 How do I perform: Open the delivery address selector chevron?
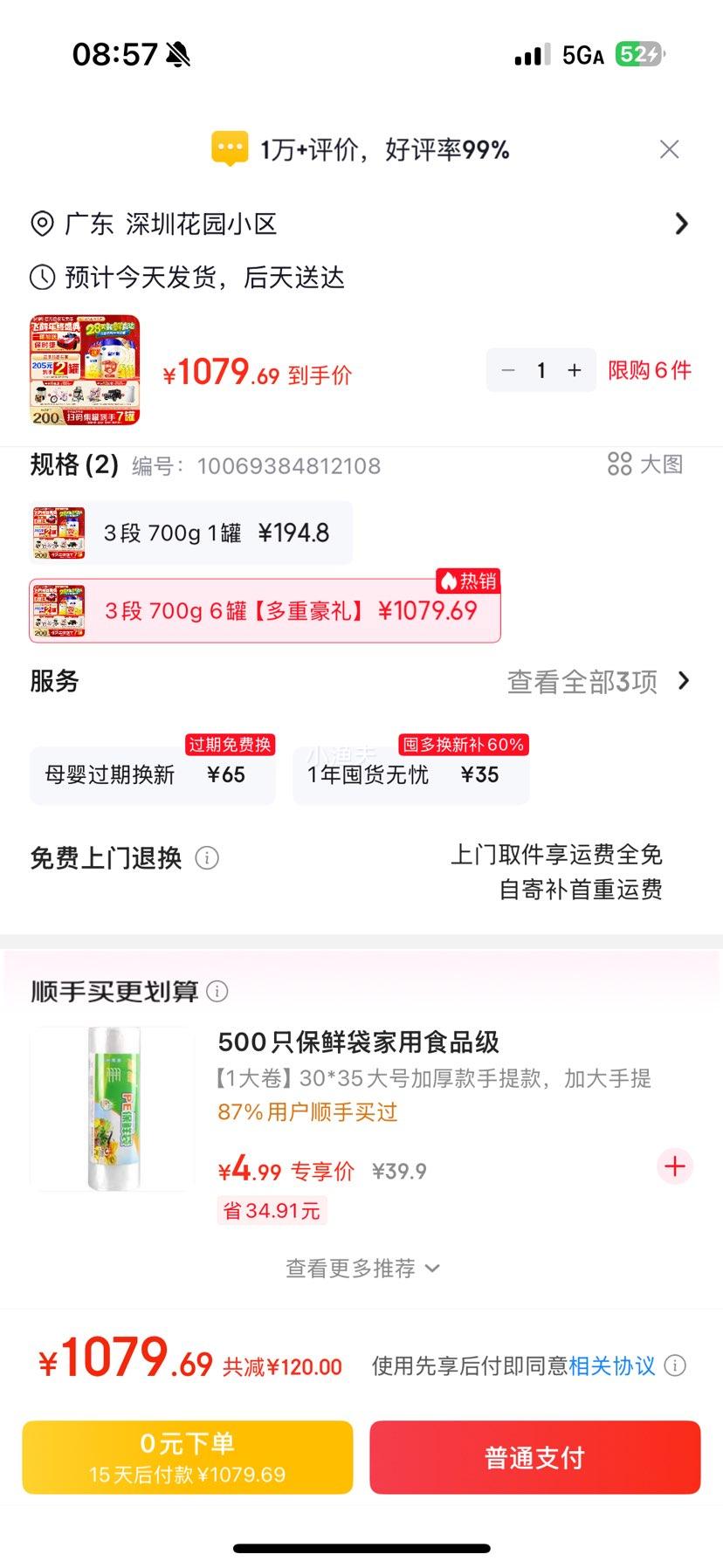point(682,224)
